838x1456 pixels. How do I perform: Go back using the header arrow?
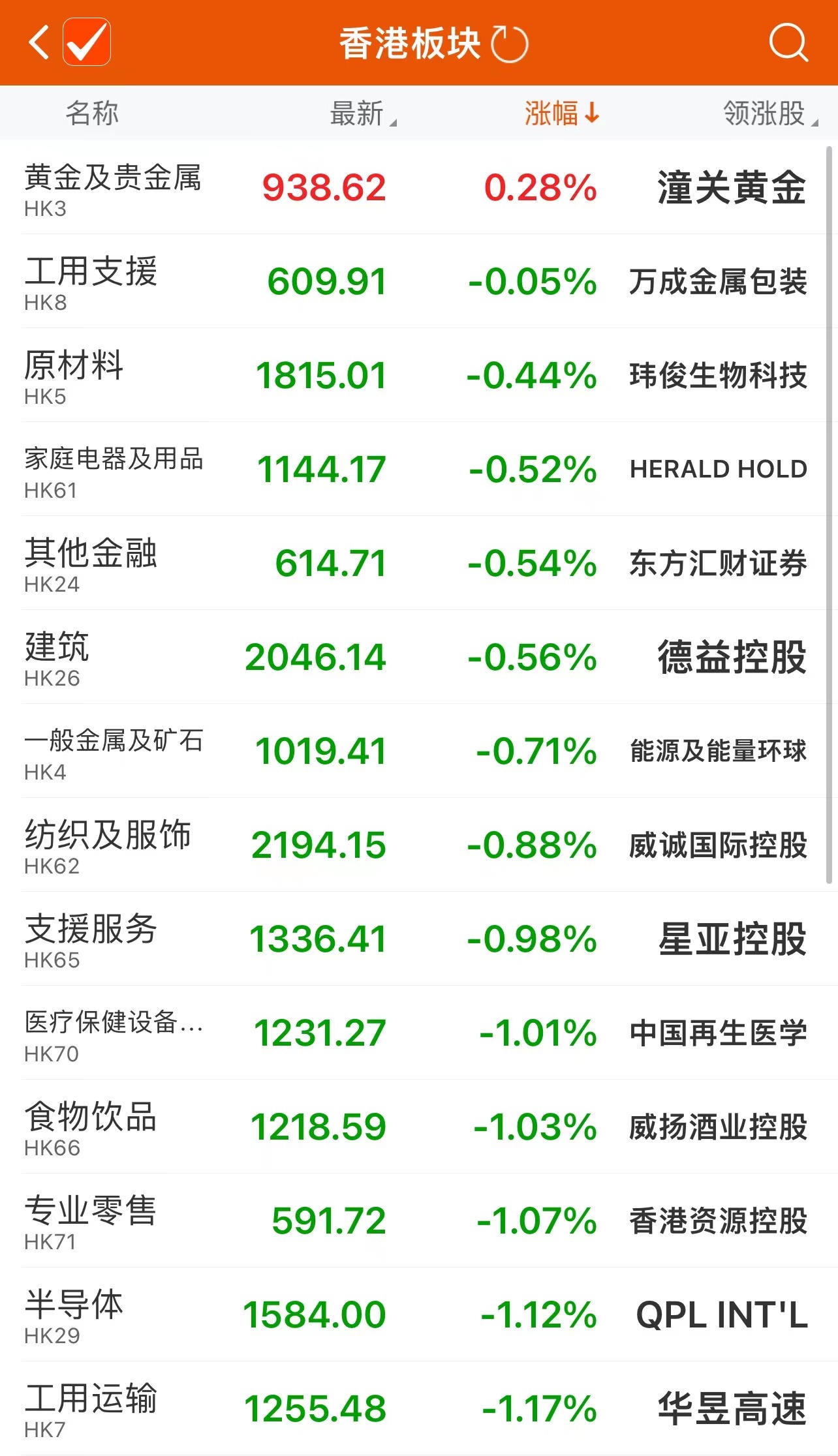point(39,43)
